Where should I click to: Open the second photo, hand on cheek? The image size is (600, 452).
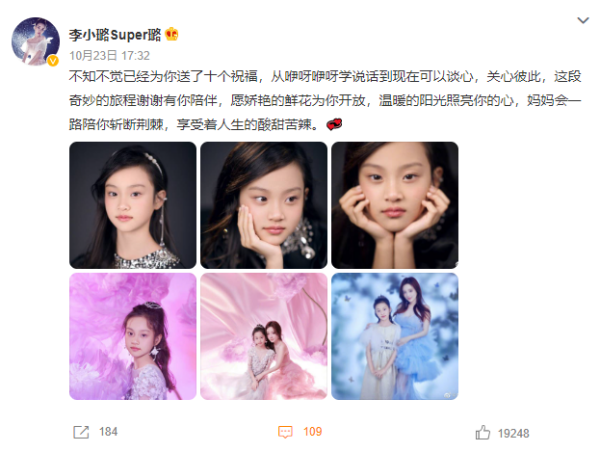coord(263,205)
